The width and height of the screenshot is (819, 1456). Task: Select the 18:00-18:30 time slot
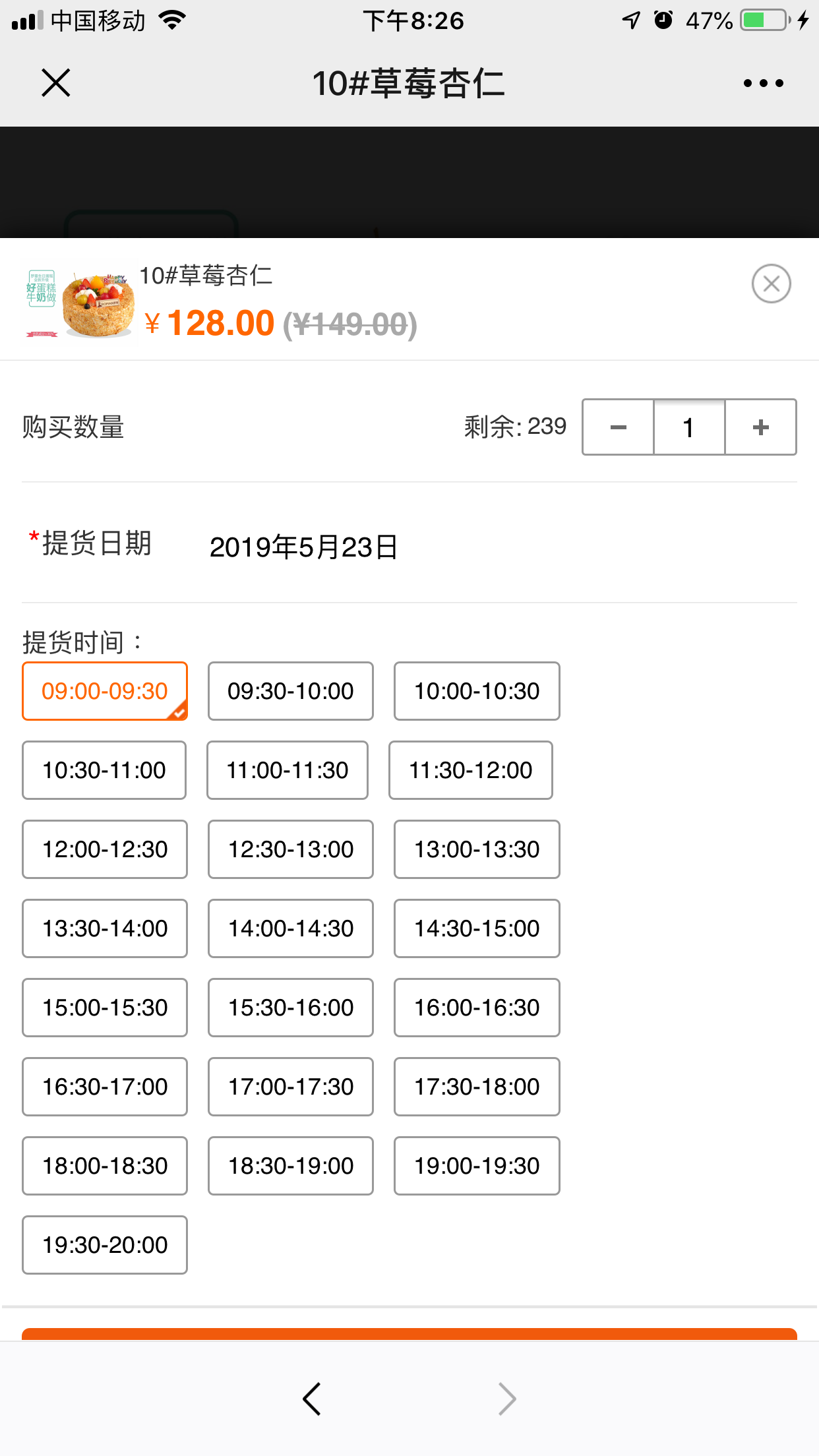[105, 1166]
